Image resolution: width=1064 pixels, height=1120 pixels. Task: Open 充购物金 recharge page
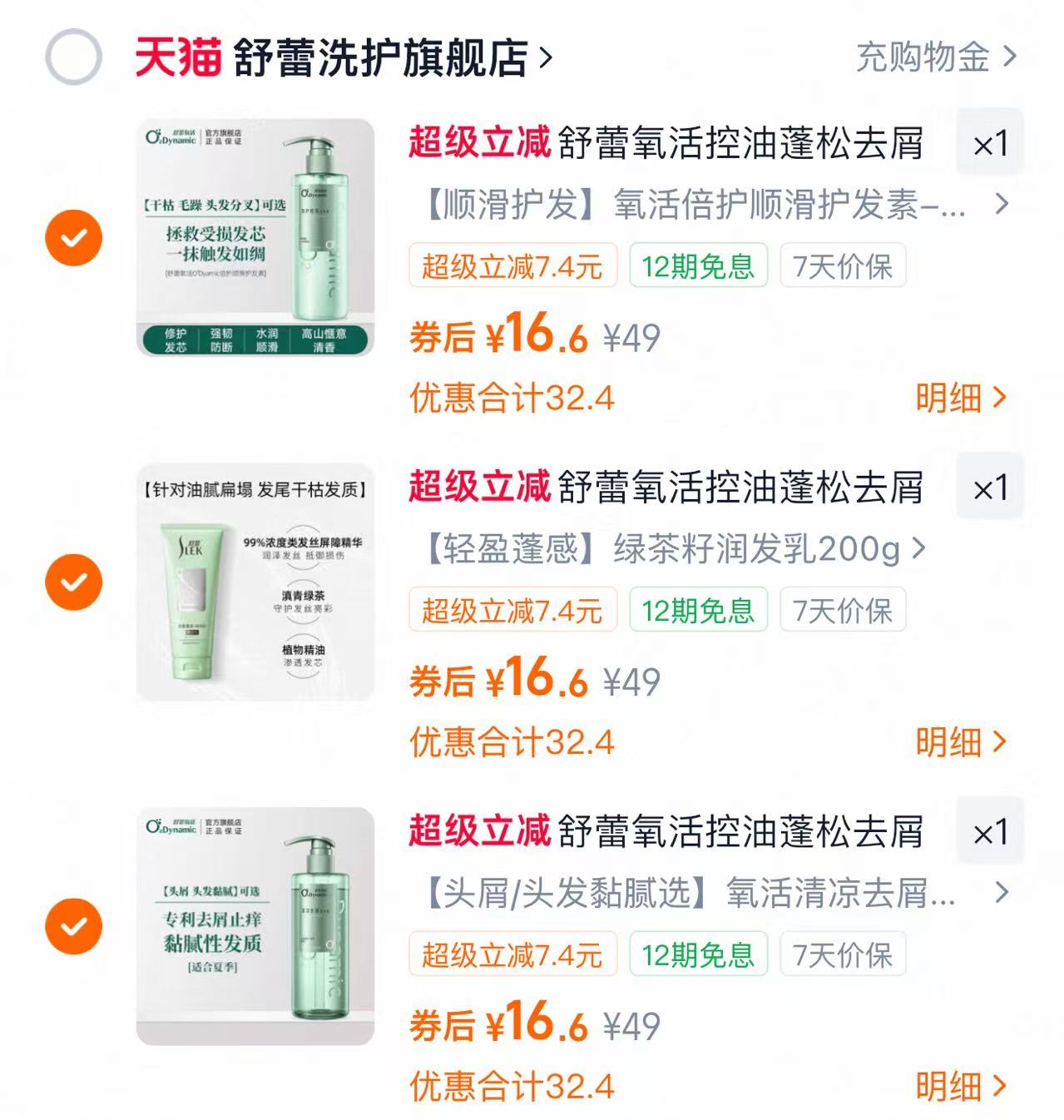(925, 58)
